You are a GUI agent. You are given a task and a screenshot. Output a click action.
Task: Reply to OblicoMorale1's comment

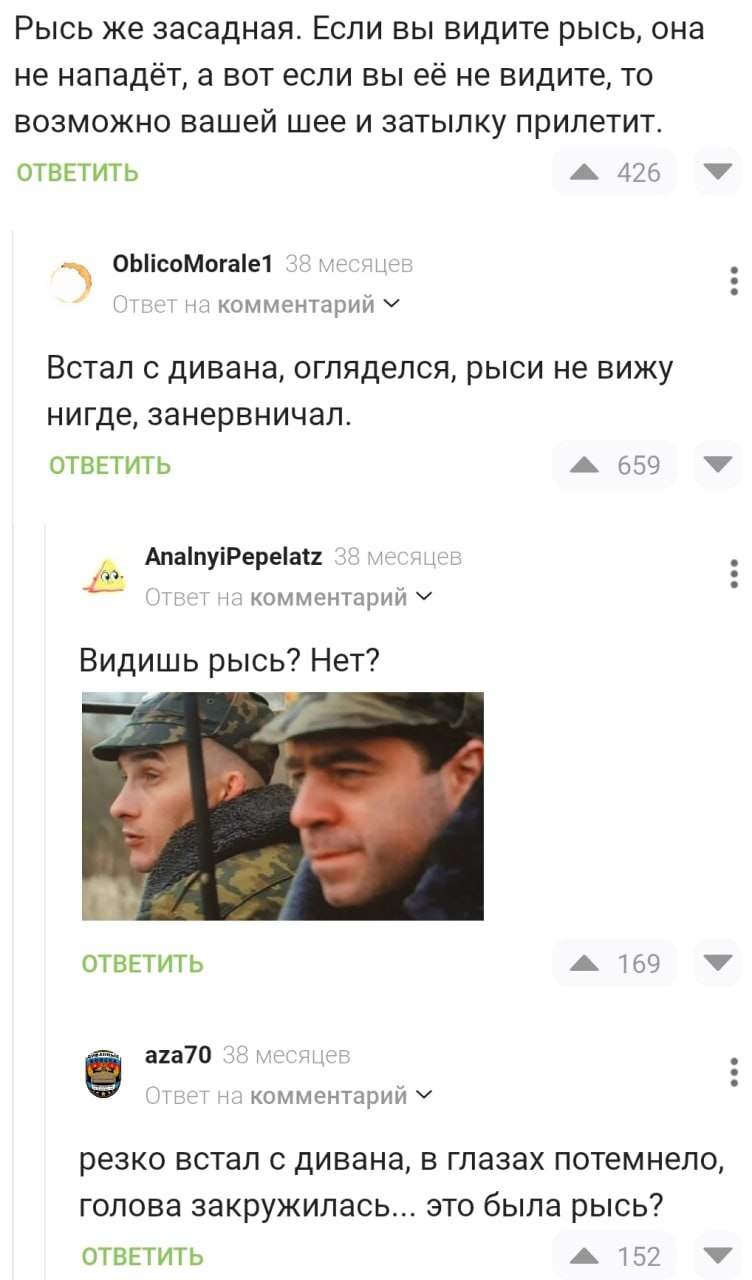point(109,465)
